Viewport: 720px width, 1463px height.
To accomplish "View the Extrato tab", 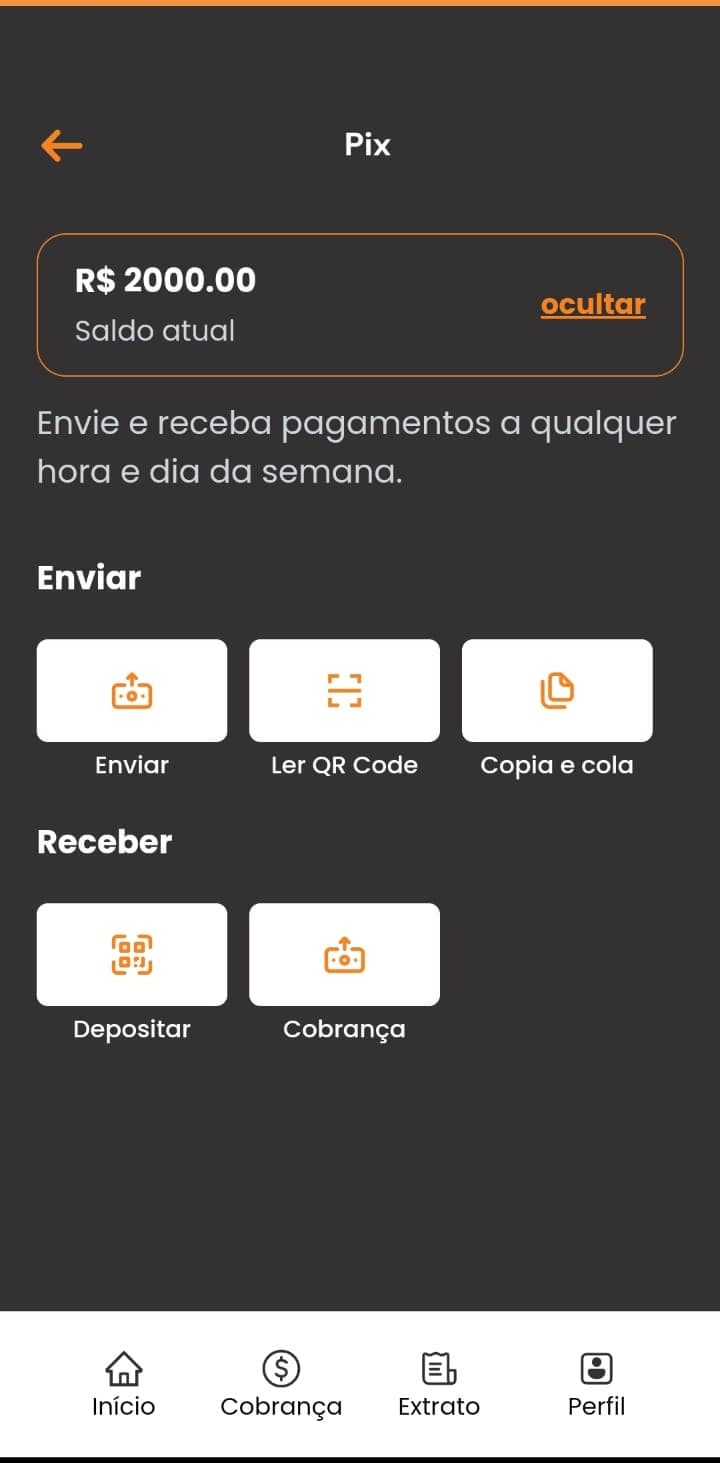I will click(439, 1384).
